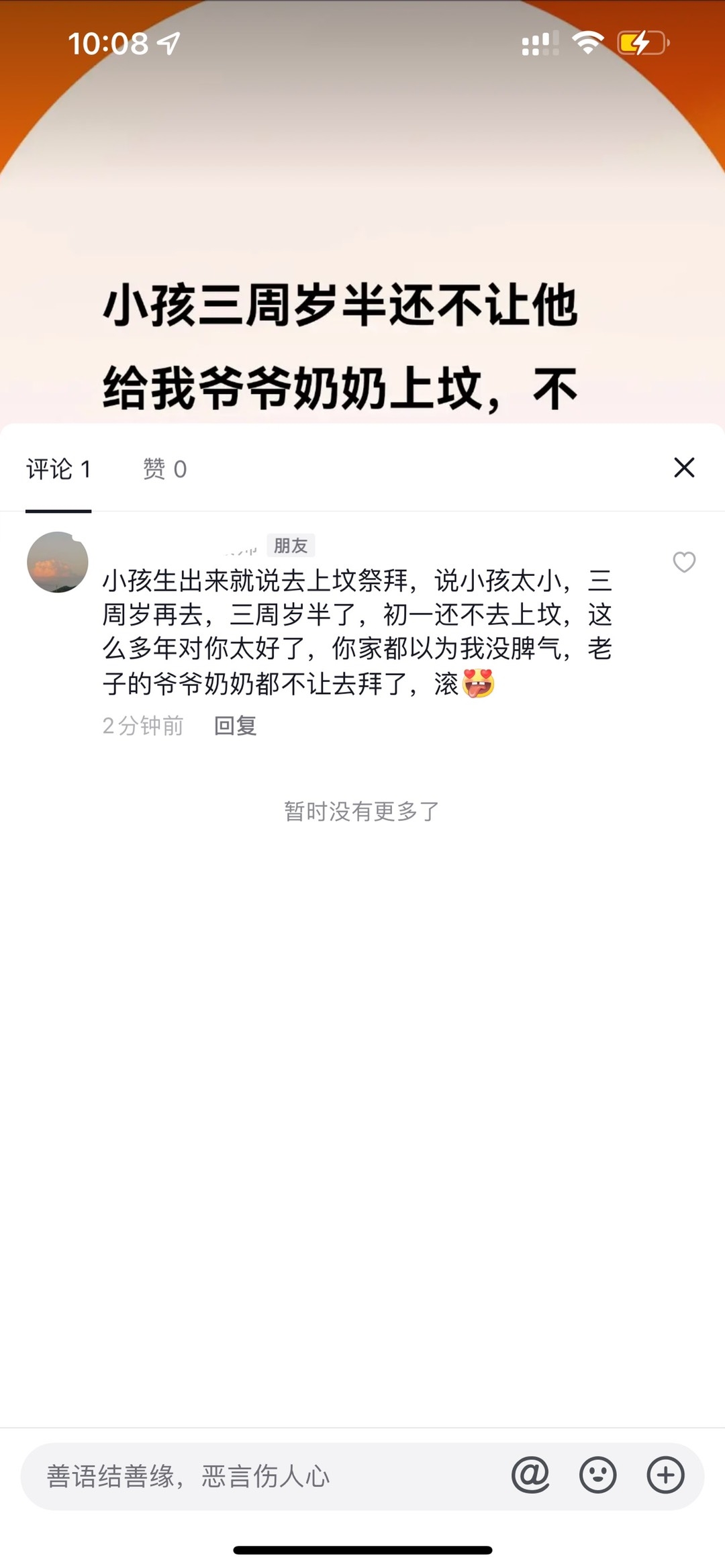Open the emoji picker
This screenshot has height=1568, width=725.
click(x=597, y=1475)
